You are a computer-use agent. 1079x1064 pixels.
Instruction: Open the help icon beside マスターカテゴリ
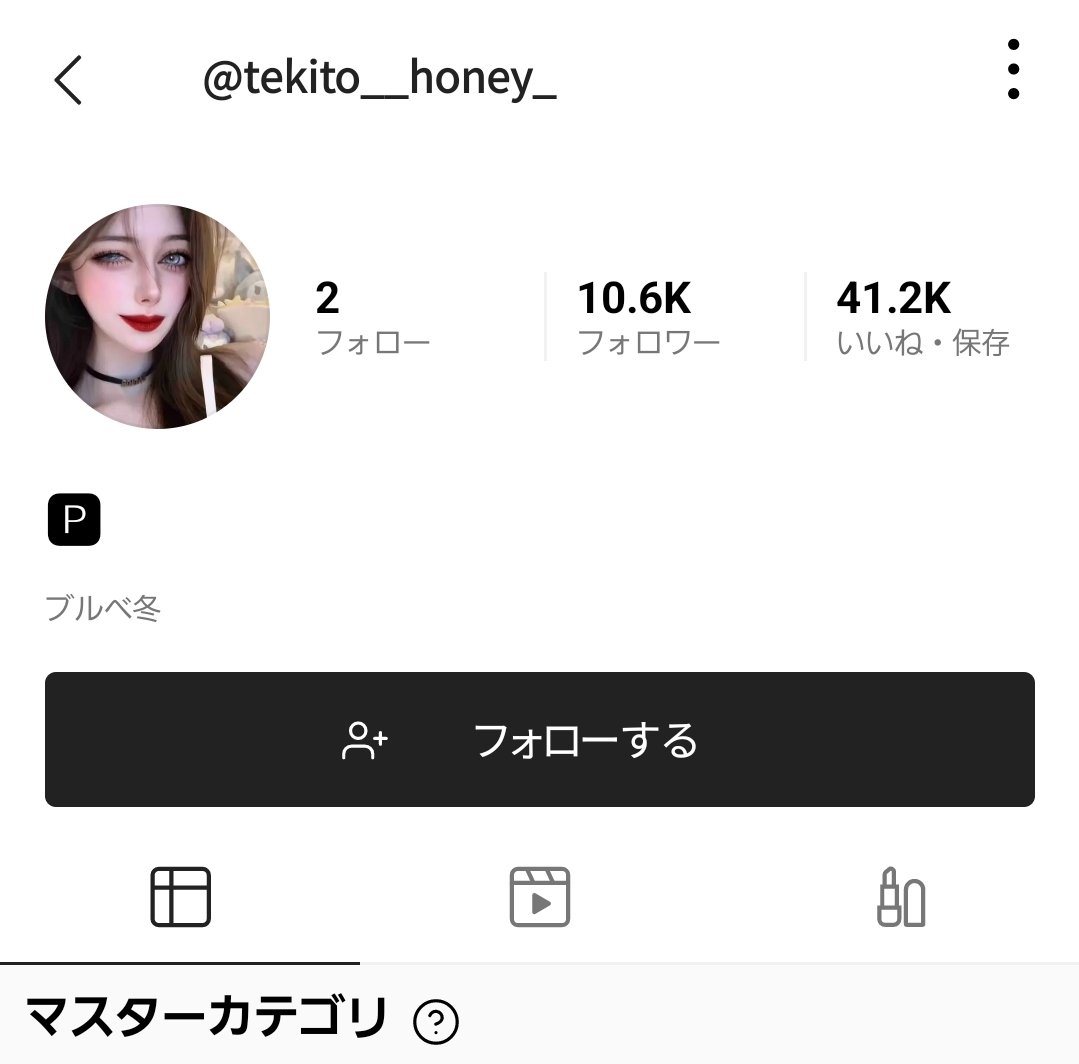(435, 1021)
